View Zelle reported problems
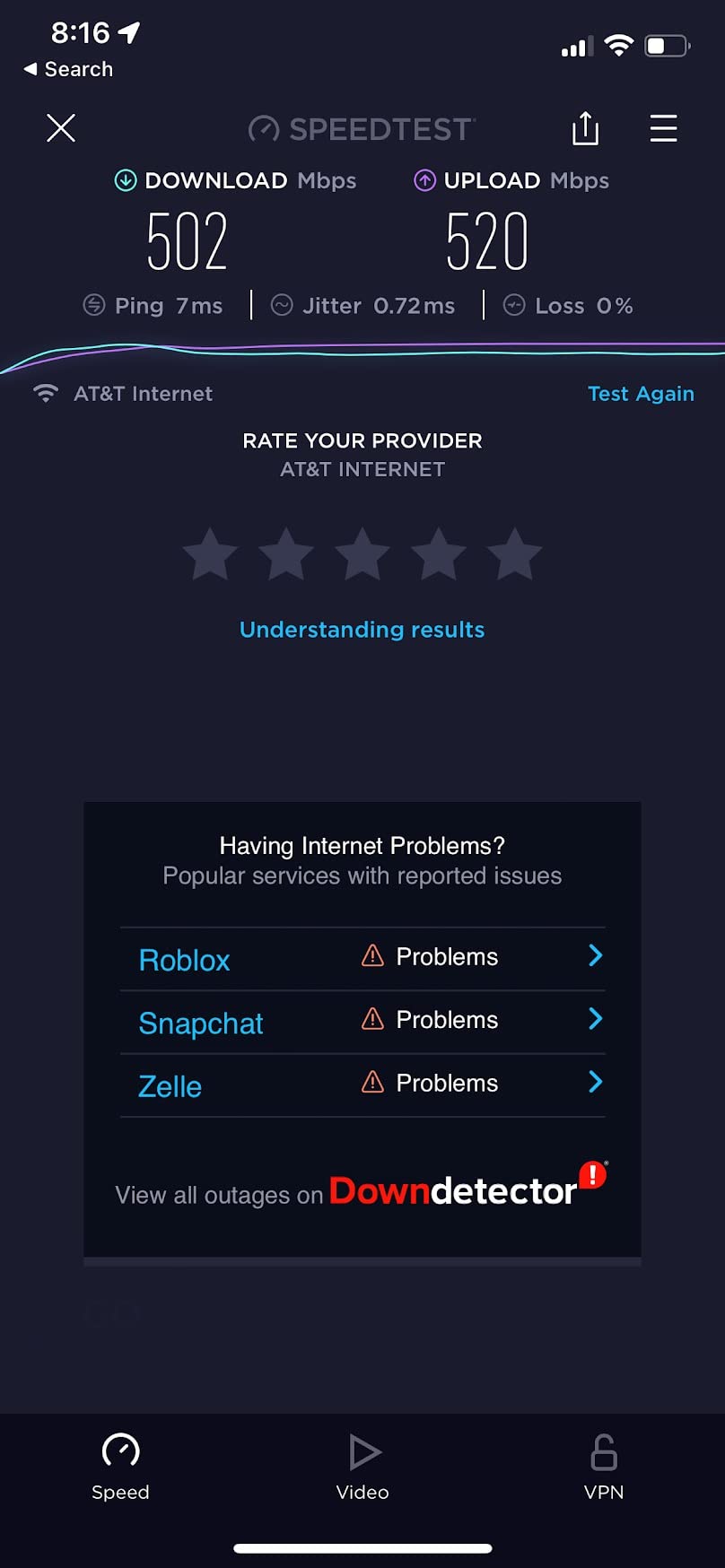725x1568 pixels. pos(362,1085)
